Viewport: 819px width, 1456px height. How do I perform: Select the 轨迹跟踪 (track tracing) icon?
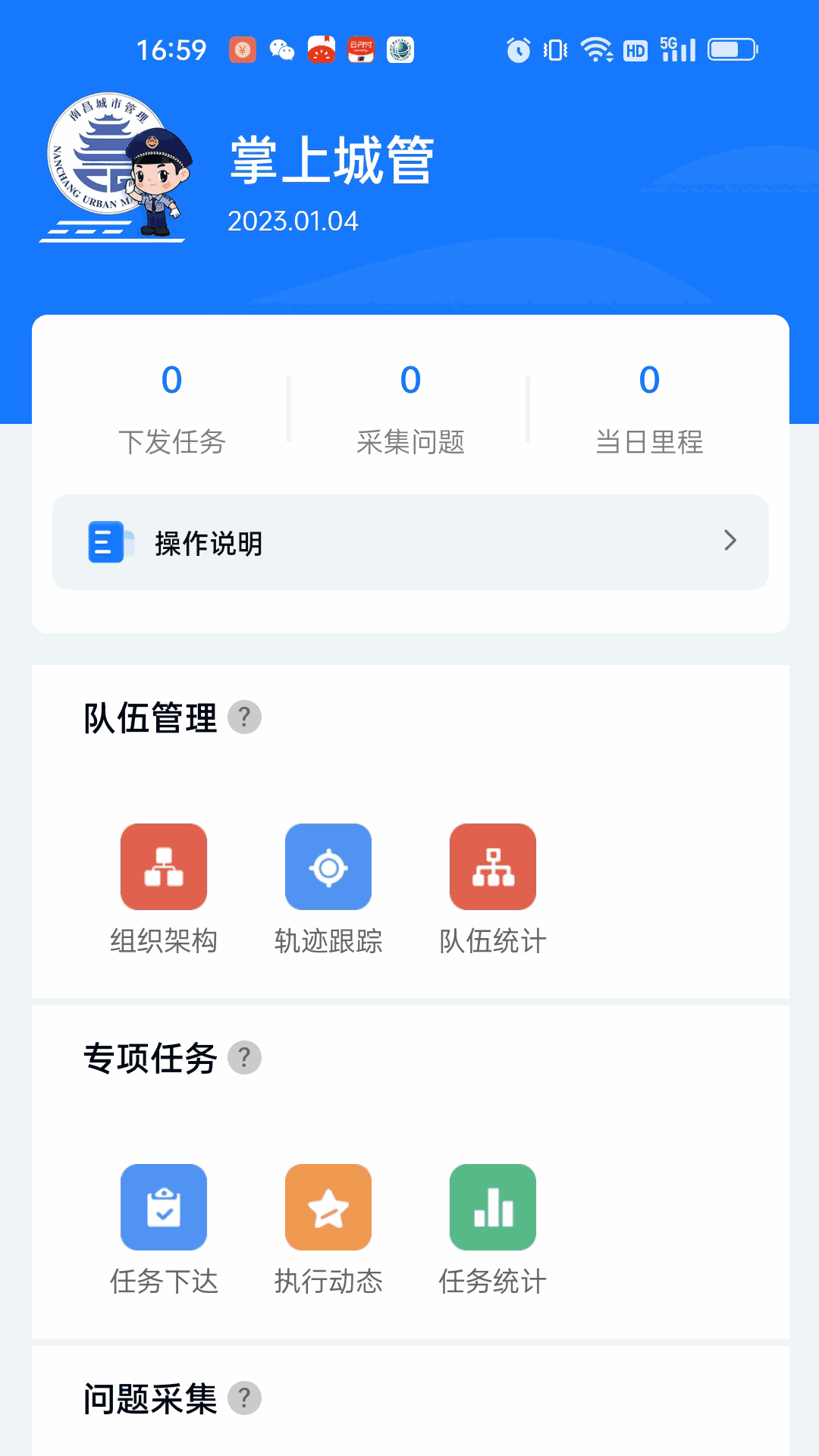328,866
